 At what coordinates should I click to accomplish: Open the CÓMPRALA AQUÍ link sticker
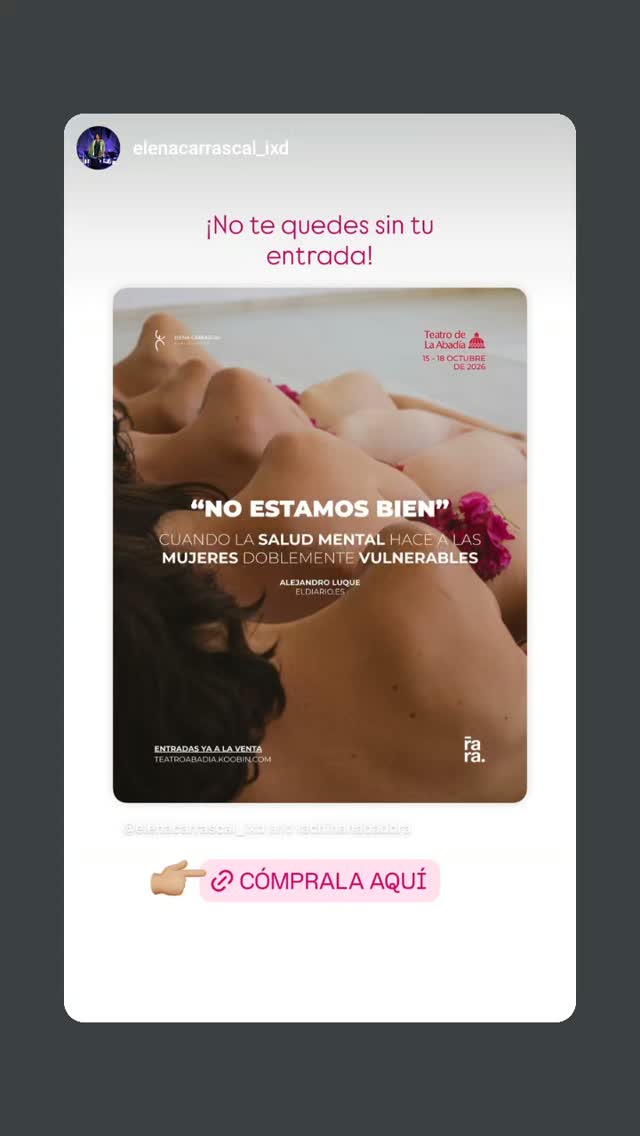coord(320,880)
